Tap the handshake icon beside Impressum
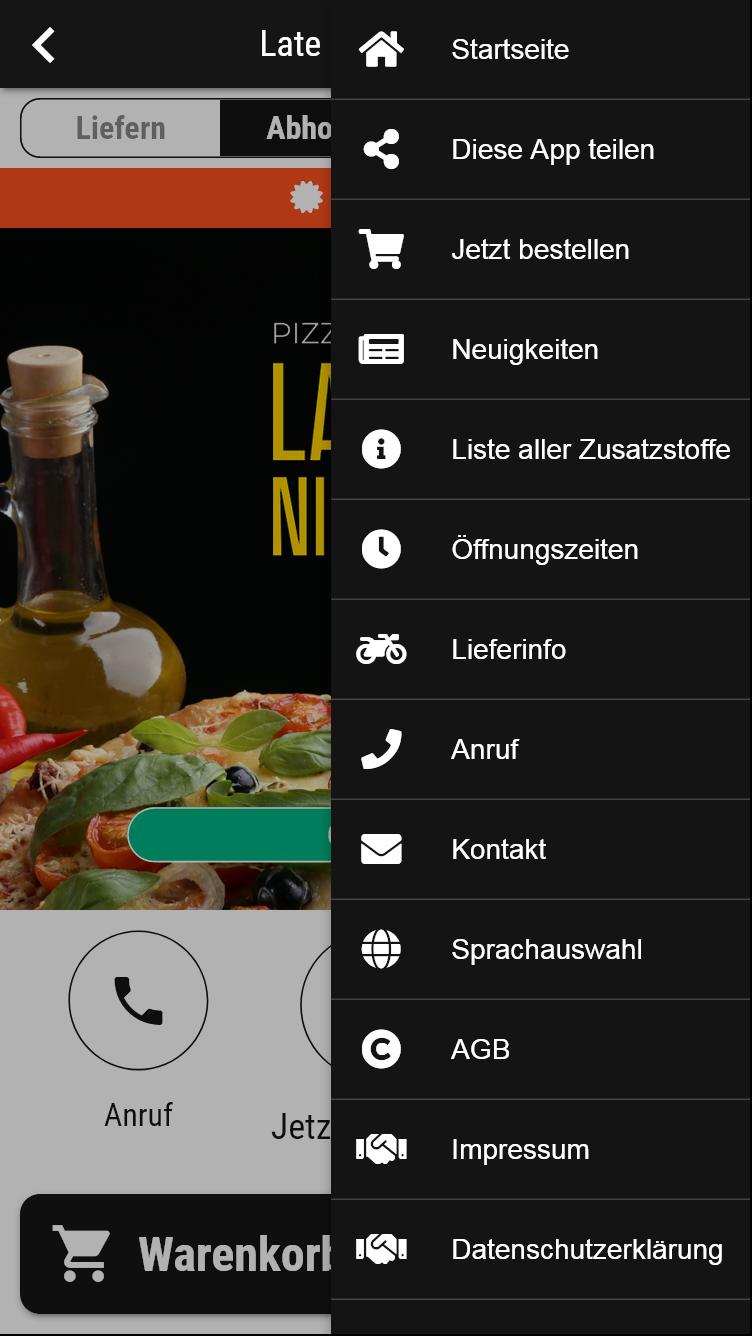 click(x=382, y=1149)
